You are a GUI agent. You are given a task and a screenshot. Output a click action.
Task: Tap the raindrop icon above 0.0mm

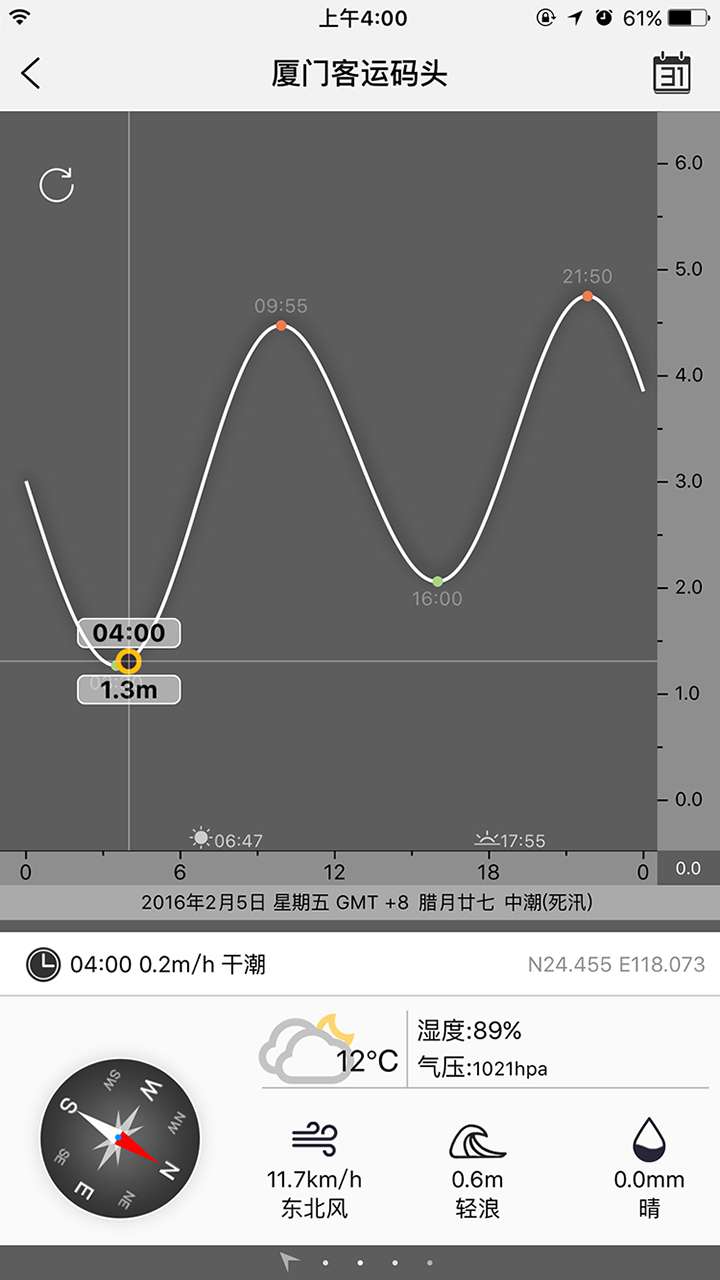coord(651,1137)
